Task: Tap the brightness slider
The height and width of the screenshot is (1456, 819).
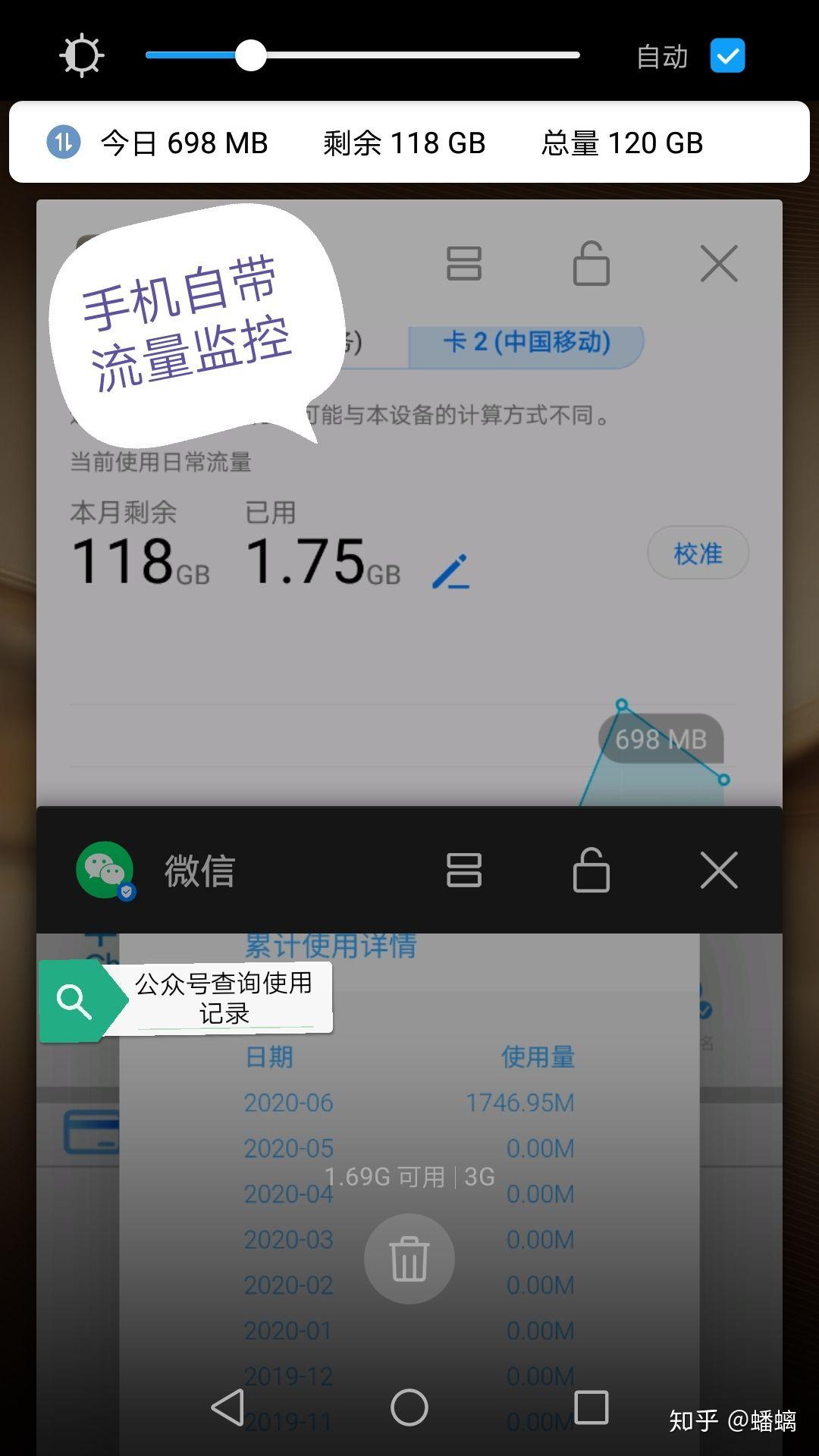Action: pyautogui.click(x=362, y=55)
